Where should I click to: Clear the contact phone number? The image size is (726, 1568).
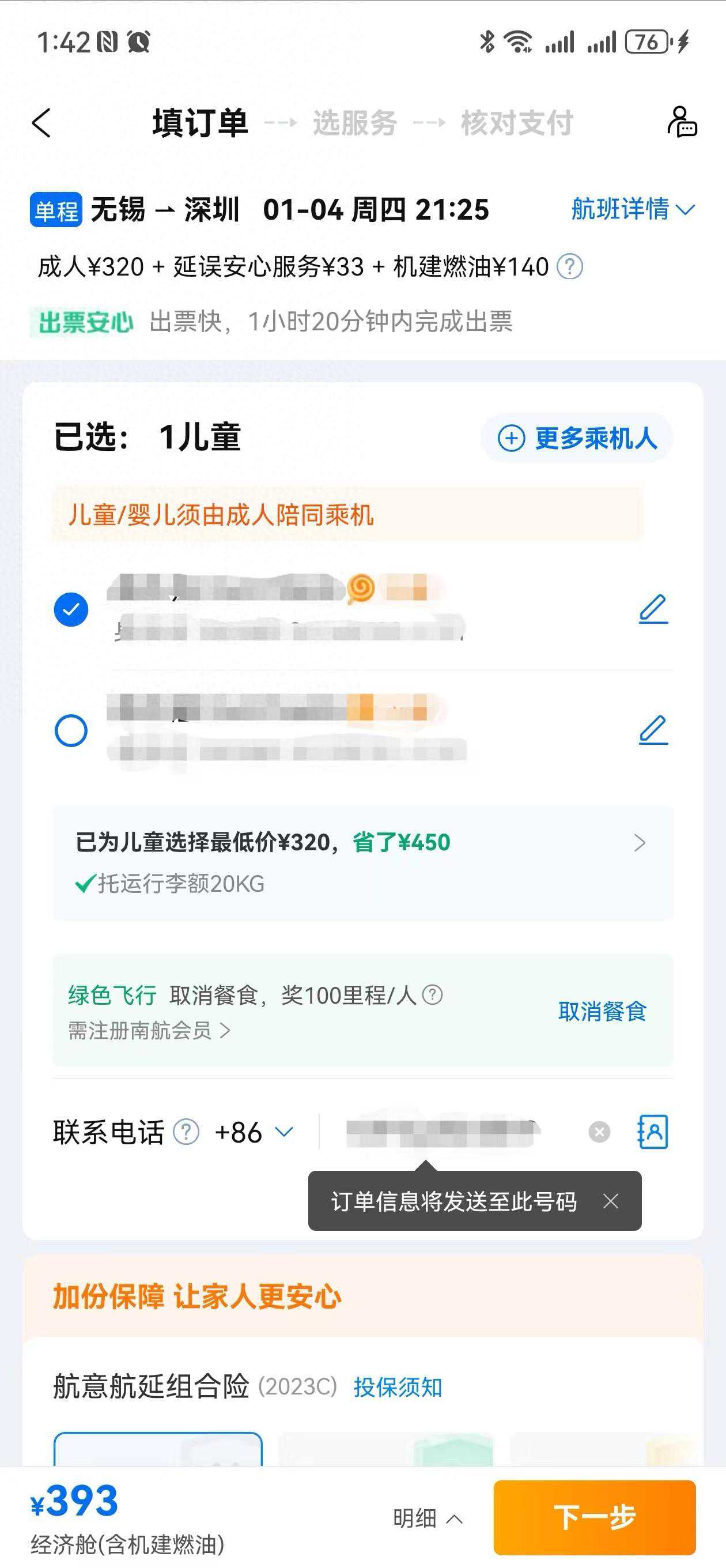tap(599, 1132)
